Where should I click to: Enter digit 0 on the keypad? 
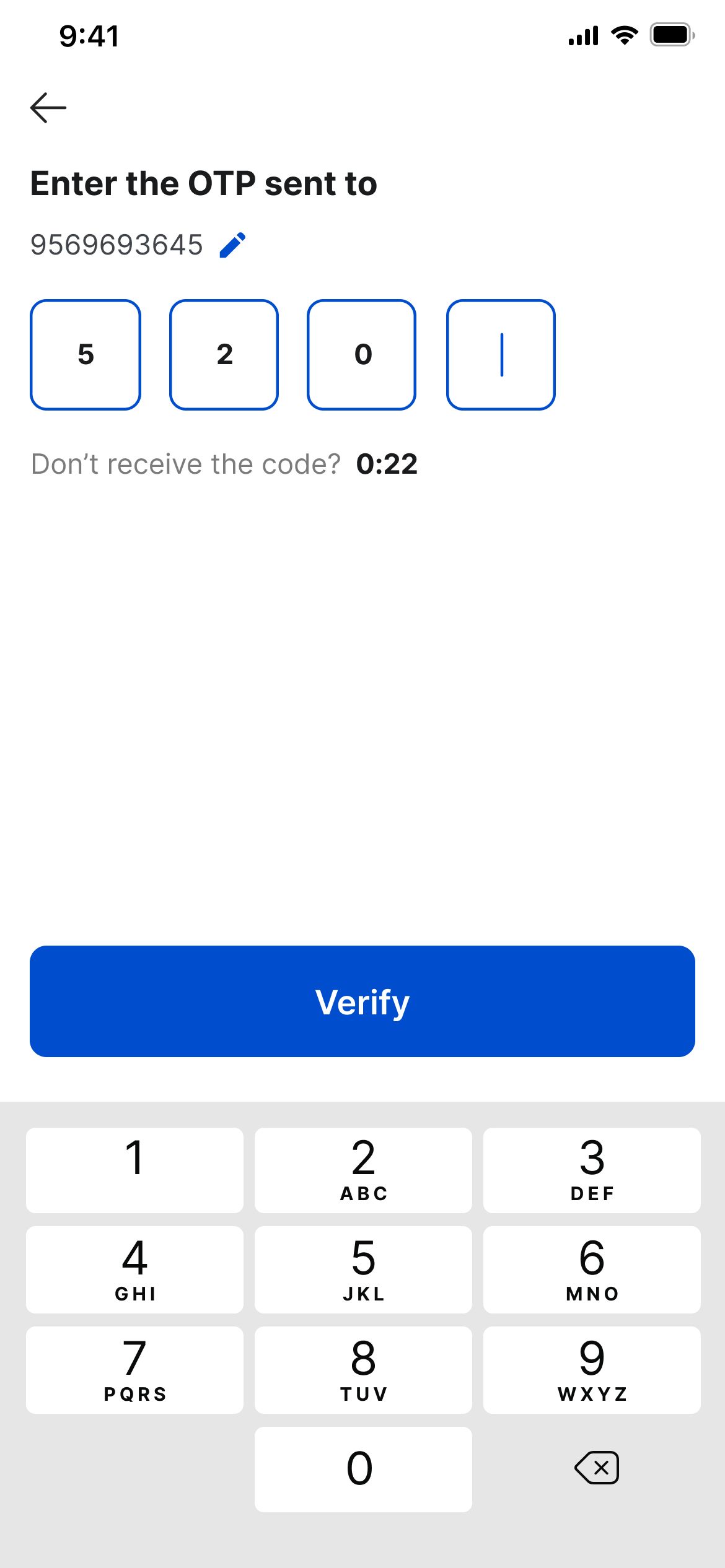point(363,1469)
